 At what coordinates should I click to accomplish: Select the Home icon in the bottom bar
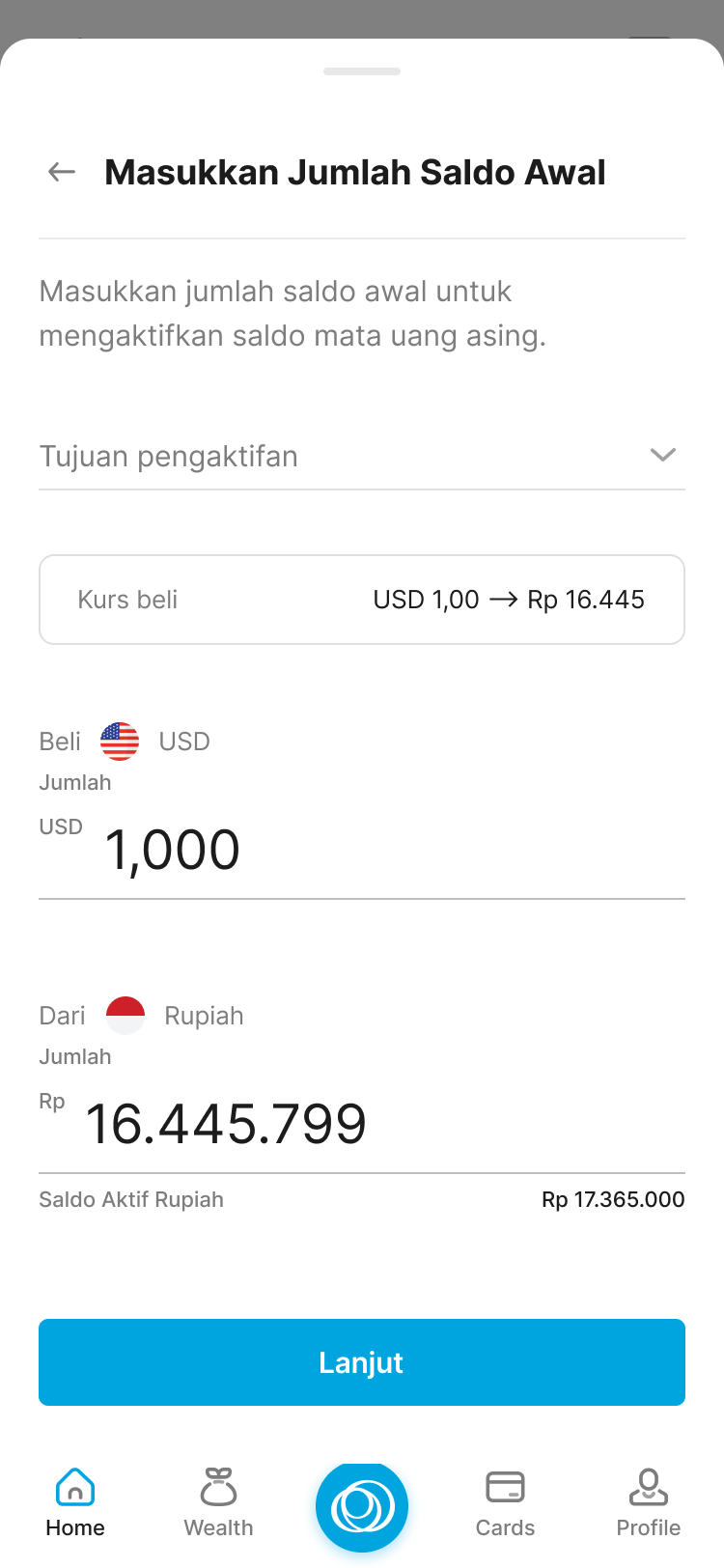74,1492
